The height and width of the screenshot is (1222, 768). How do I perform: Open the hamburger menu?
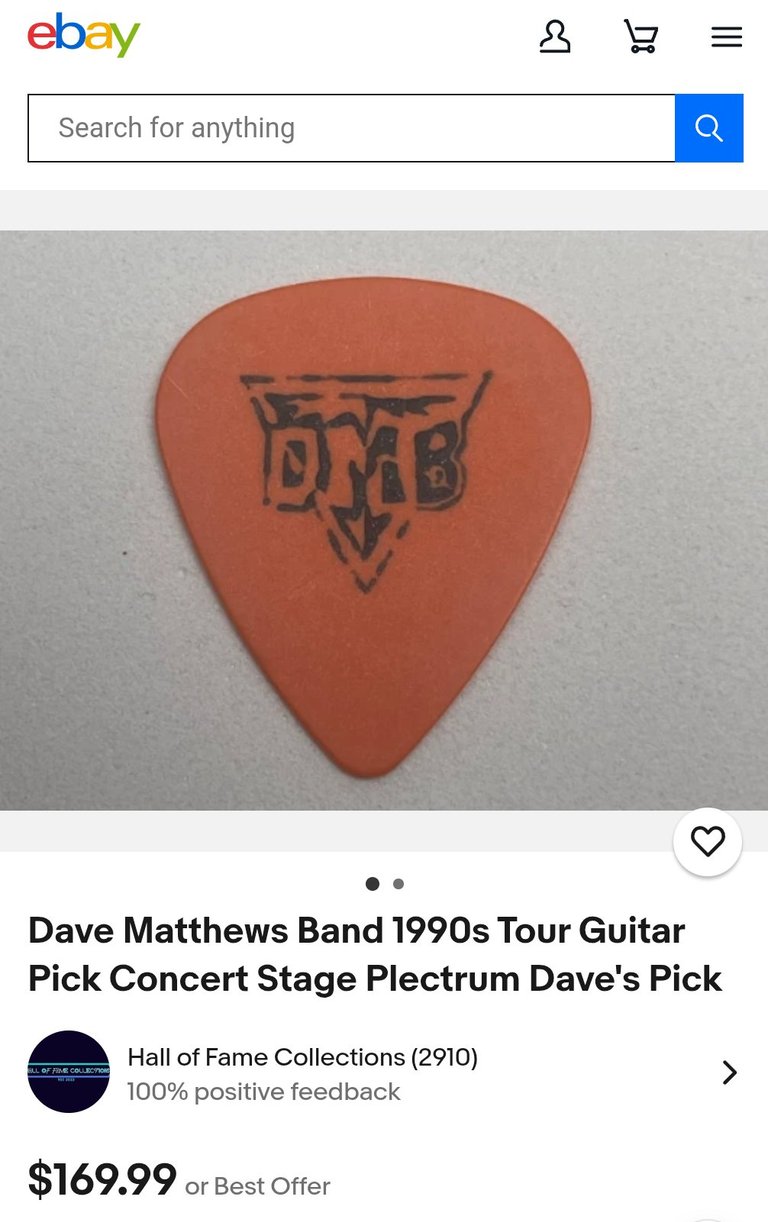pos(727,37)
